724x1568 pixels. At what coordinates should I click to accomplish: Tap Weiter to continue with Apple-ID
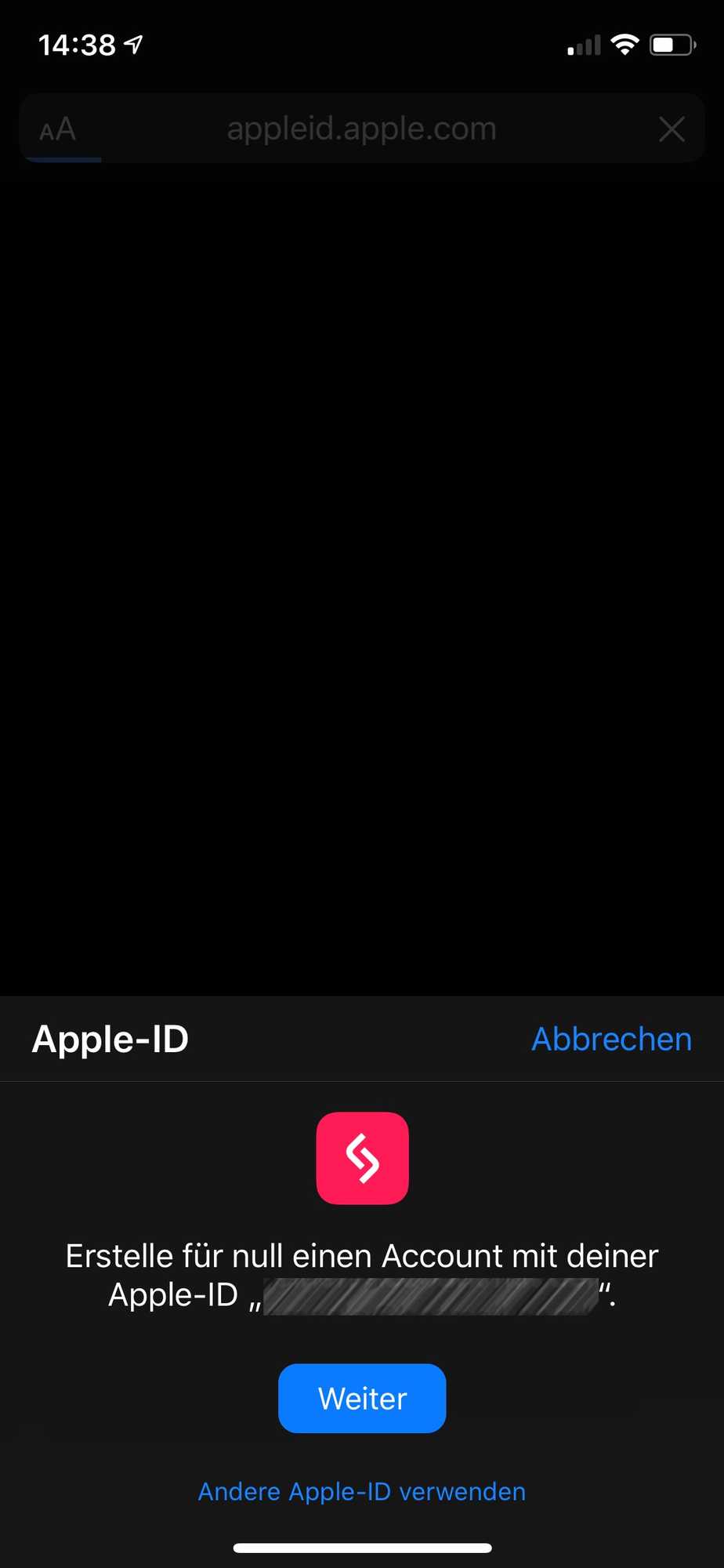point(362,1399)
